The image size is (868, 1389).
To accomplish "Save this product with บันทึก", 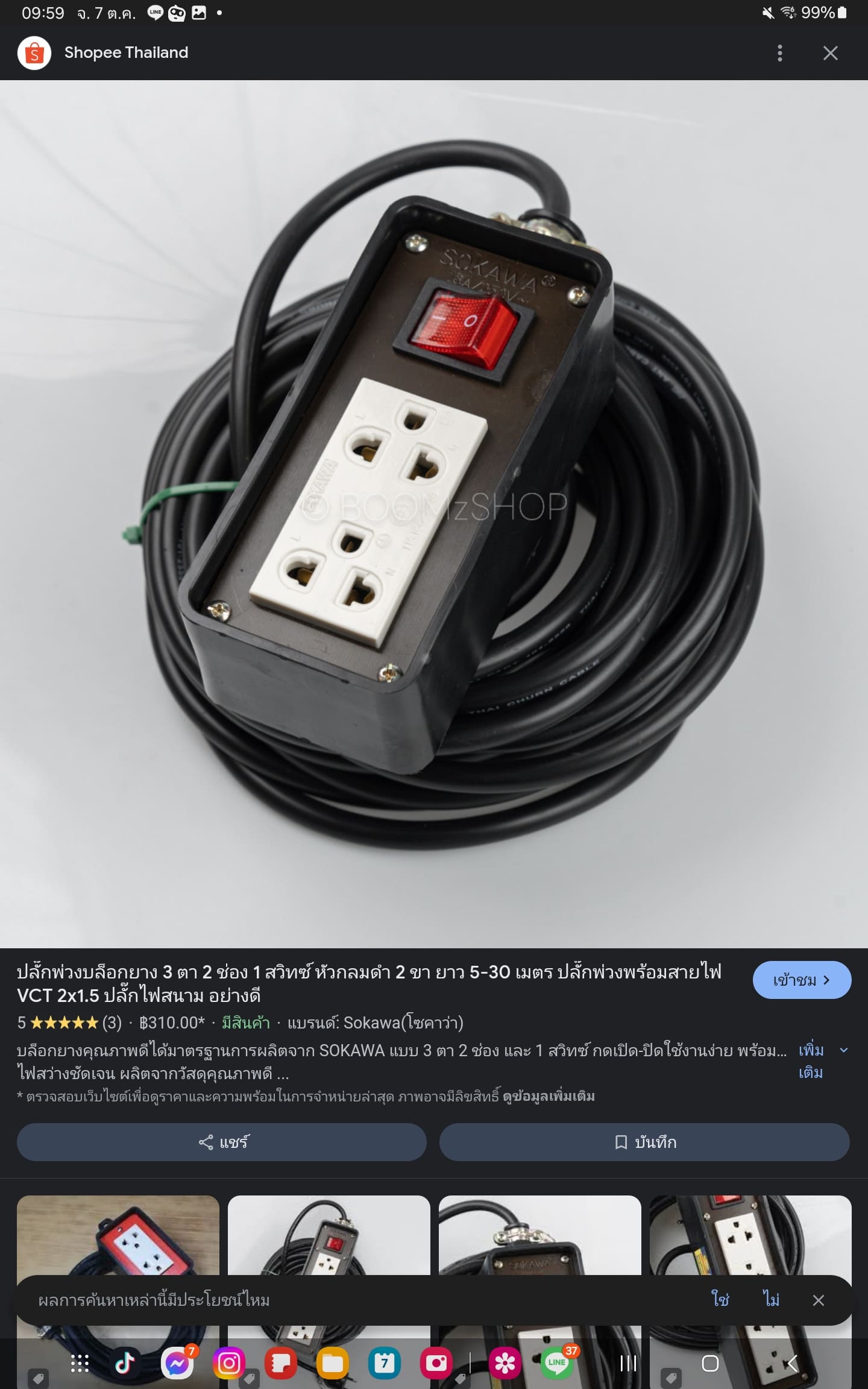I will point(644,1142).
